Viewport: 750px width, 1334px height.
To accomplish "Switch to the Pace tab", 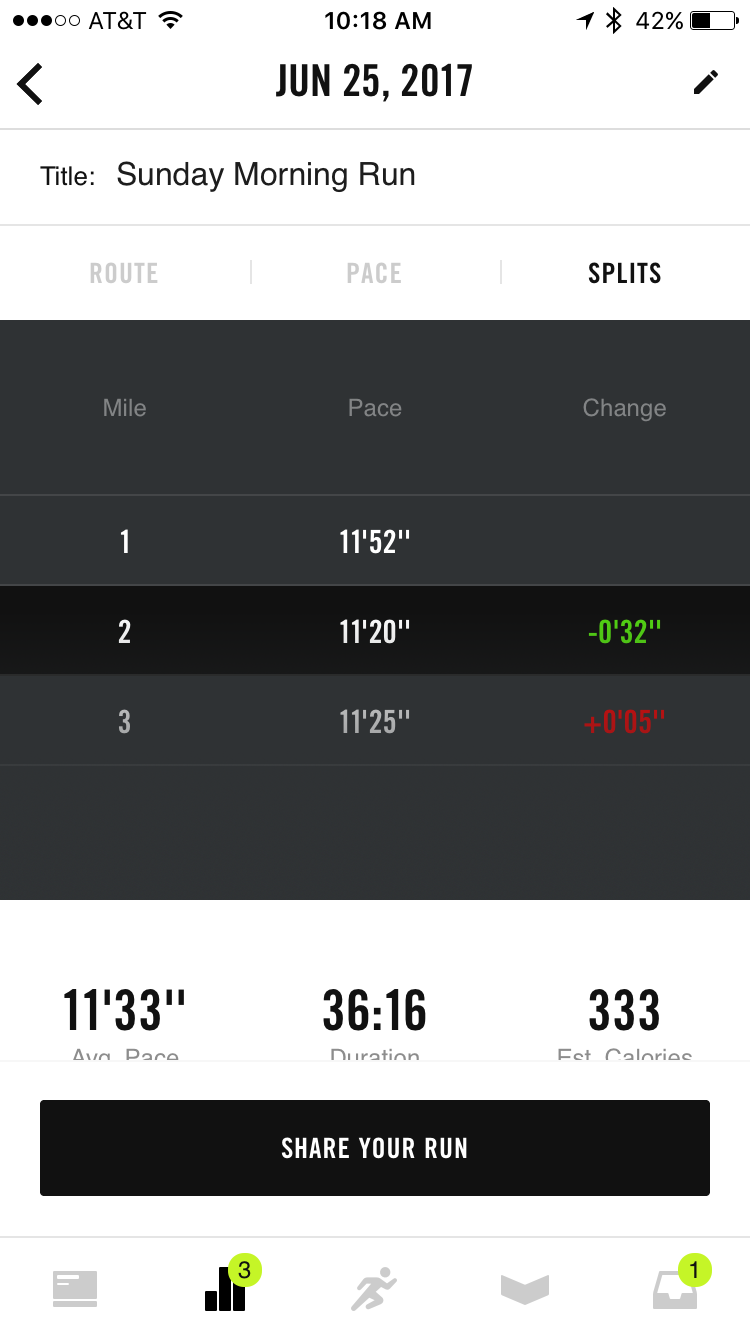I will pyautogui.click(x=374, y=273).
